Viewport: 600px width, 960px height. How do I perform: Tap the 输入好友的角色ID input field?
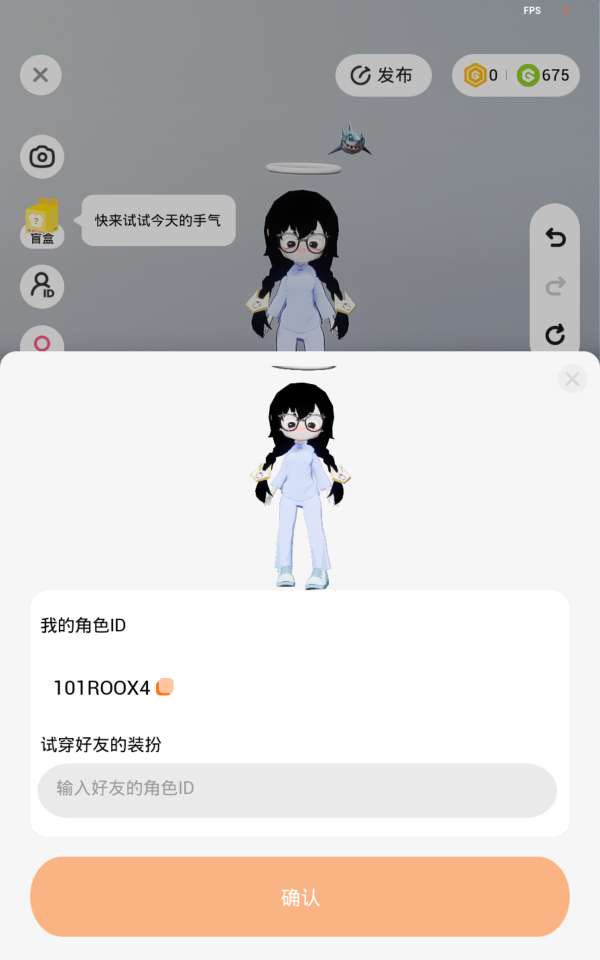(x=297, y=790)
